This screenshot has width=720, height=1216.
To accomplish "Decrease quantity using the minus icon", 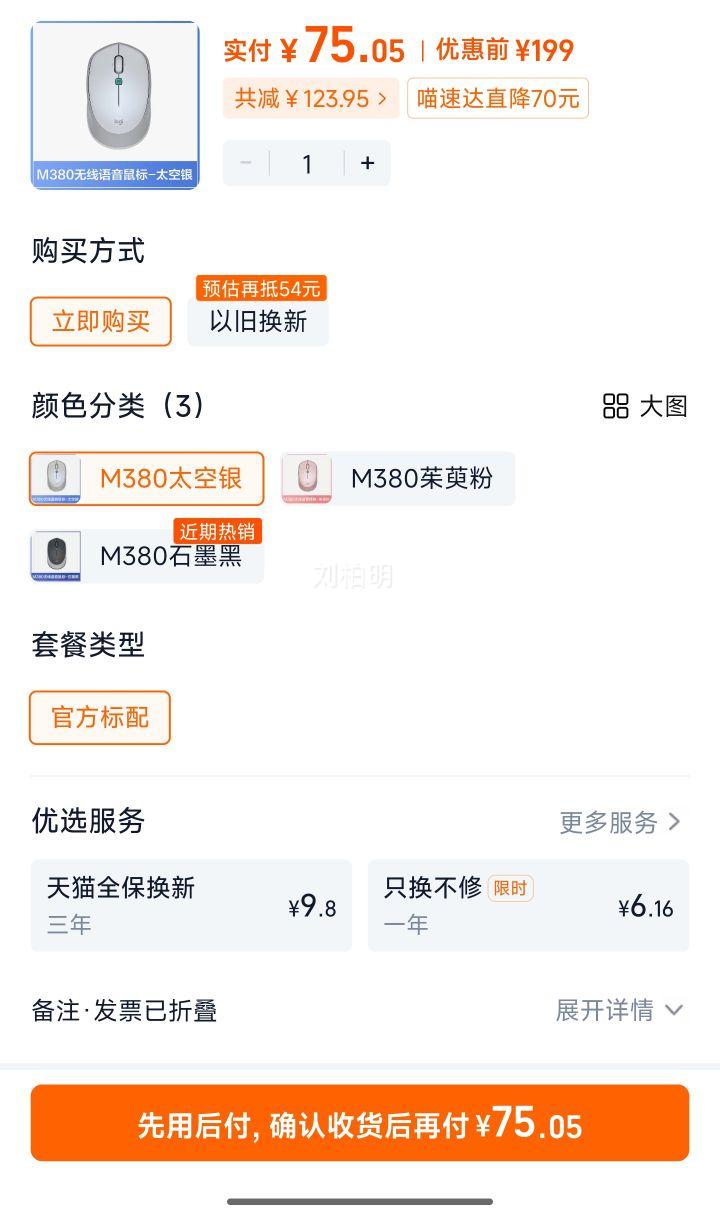I will coord(245,163).
